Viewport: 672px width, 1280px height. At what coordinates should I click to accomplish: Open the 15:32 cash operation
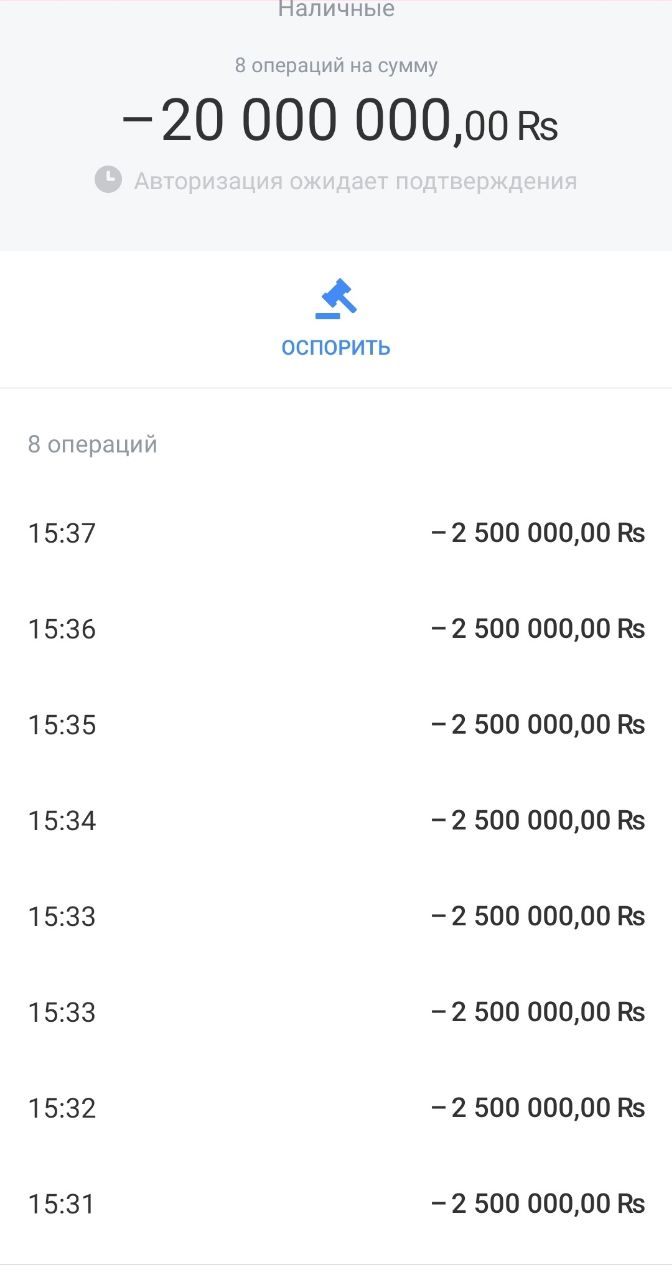point(336,1108)
